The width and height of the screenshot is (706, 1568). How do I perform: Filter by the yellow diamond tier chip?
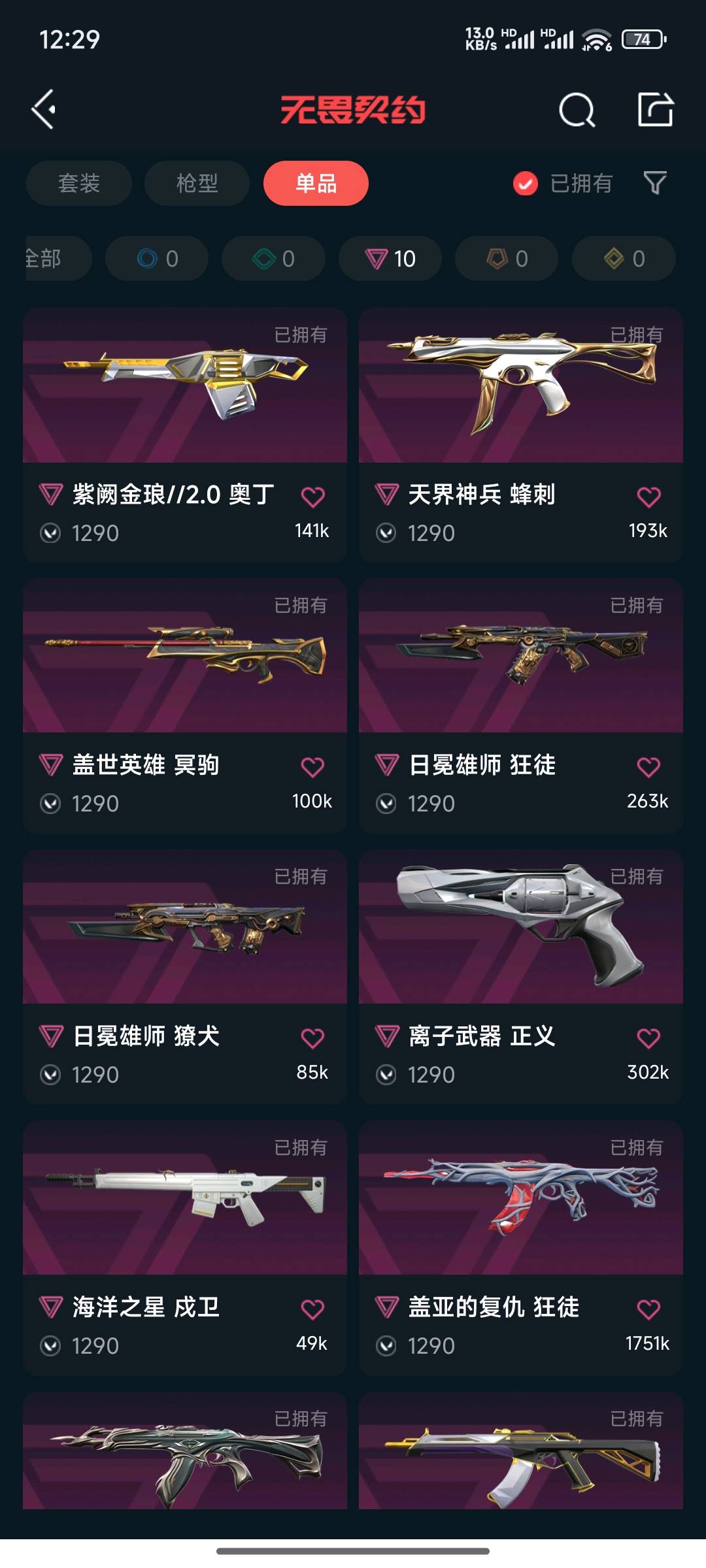(x=624, y=259)
